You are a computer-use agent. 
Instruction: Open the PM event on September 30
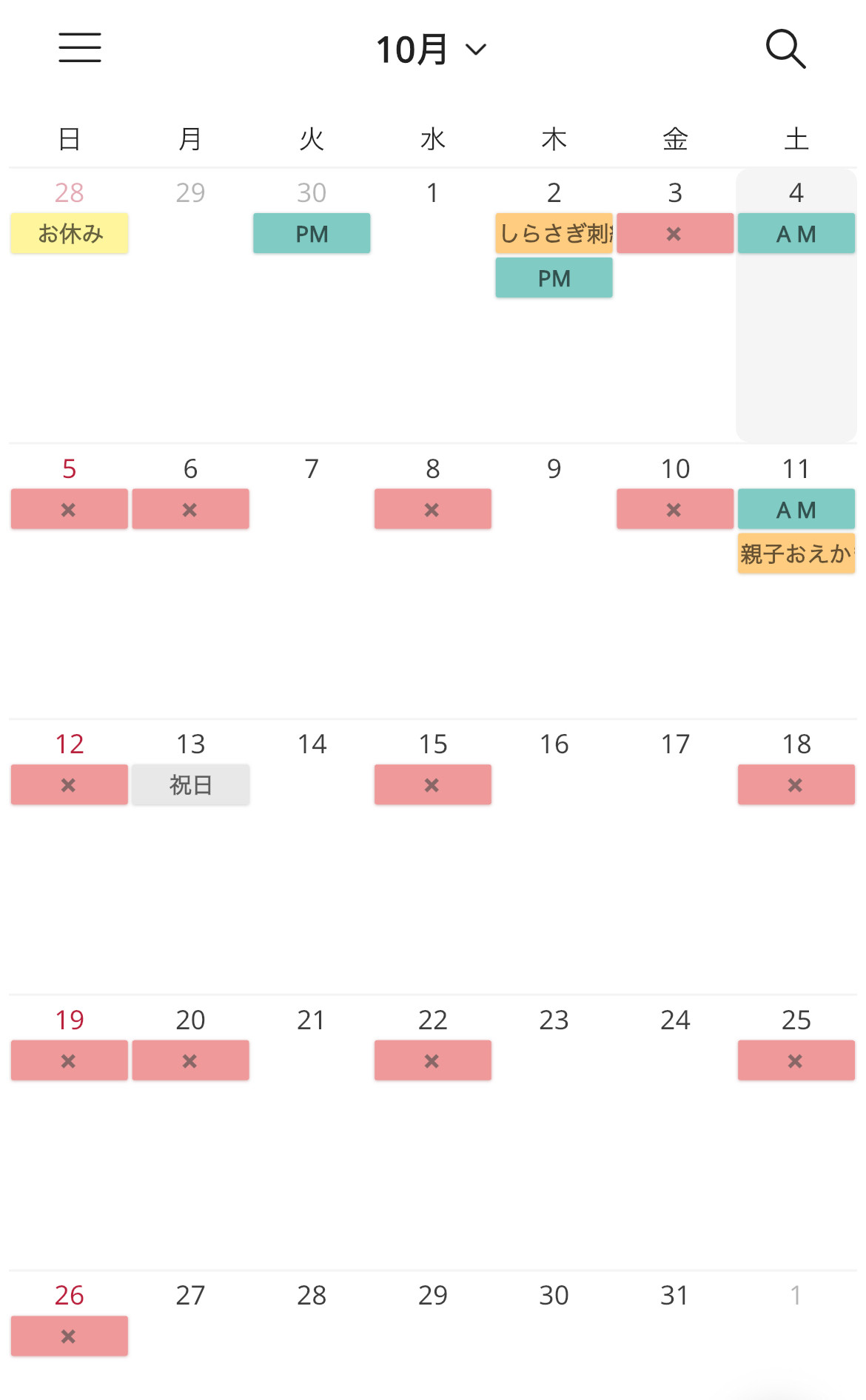tap(312, 234)
